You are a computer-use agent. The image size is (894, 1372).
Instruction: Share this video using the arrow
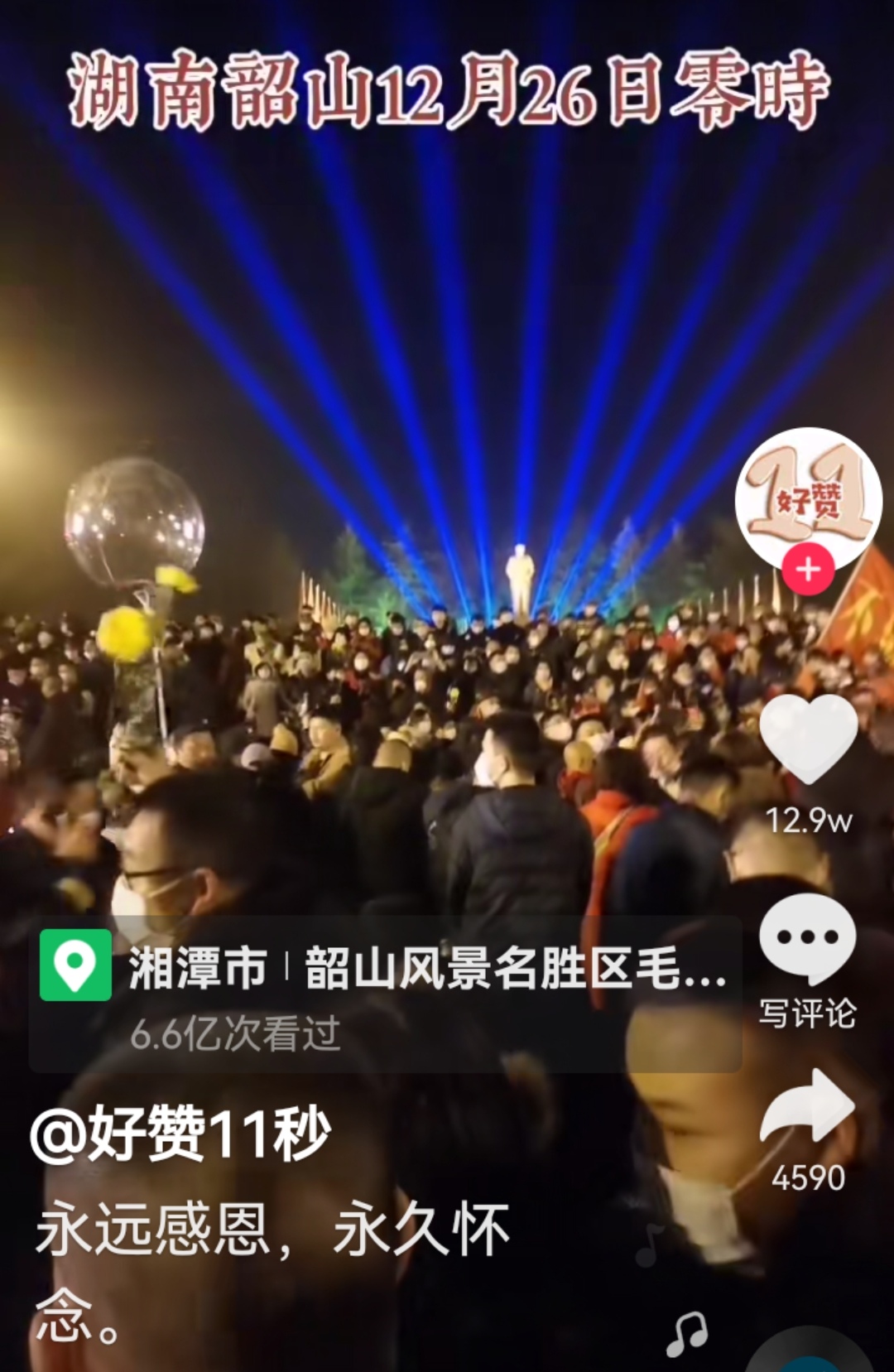tap(808, 1107)
